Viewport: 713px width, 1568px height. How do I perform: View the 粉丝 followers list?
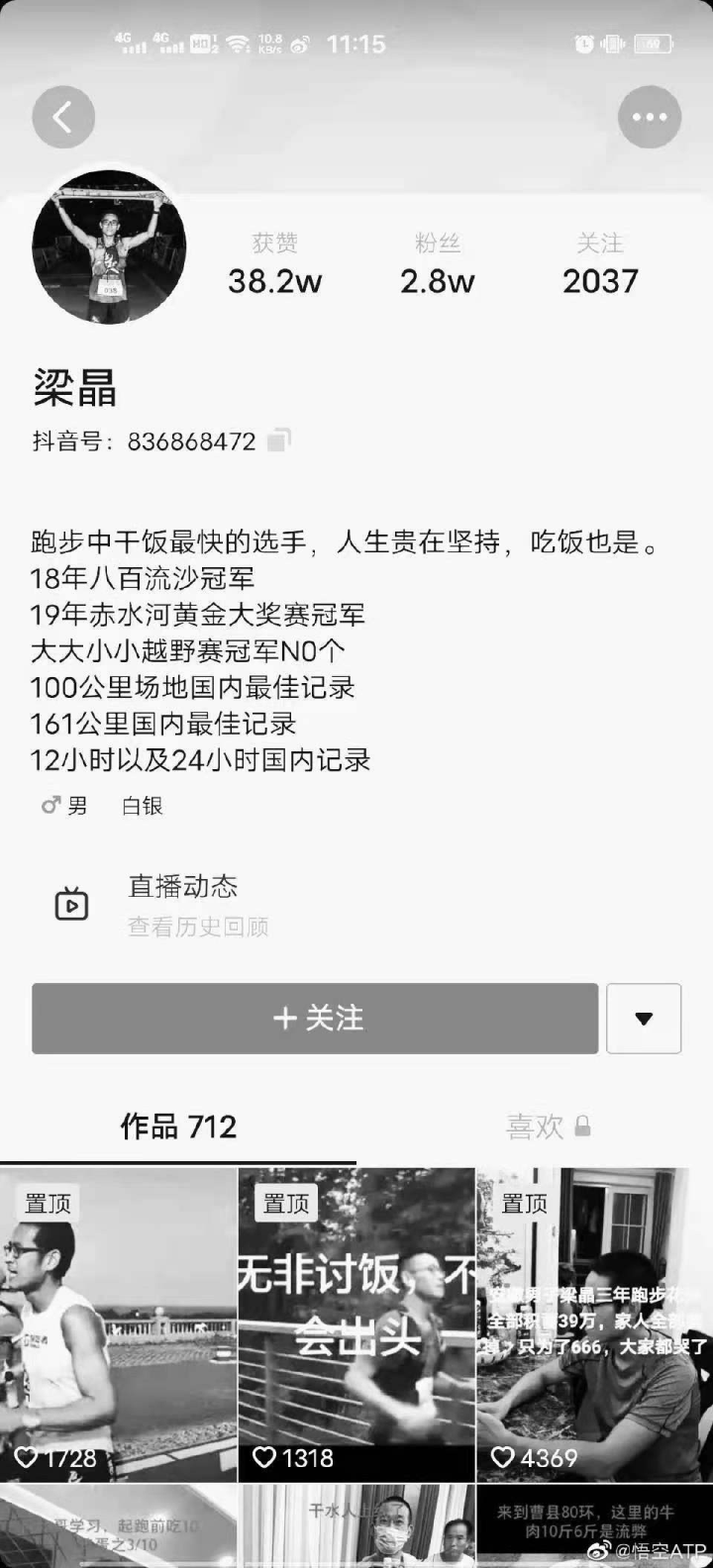click(x=437, y=265)
